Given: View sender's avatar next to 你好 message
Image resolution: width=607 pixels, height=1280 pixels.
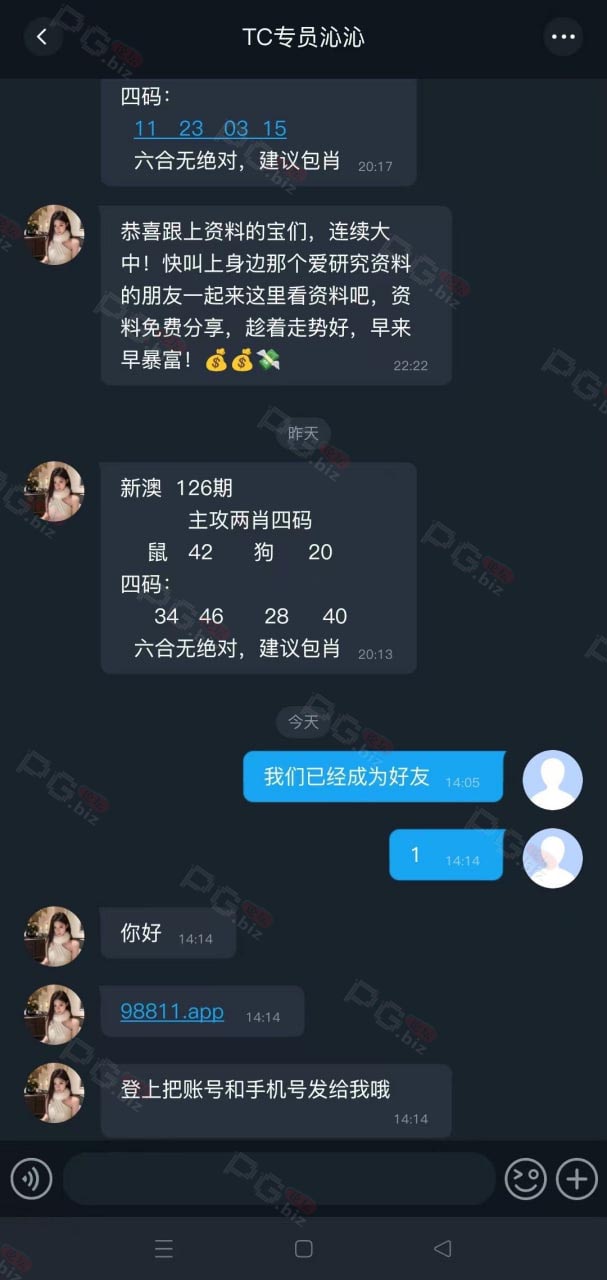Looking at the screenshot, I should pyautogui.click(x=54, y=936).
